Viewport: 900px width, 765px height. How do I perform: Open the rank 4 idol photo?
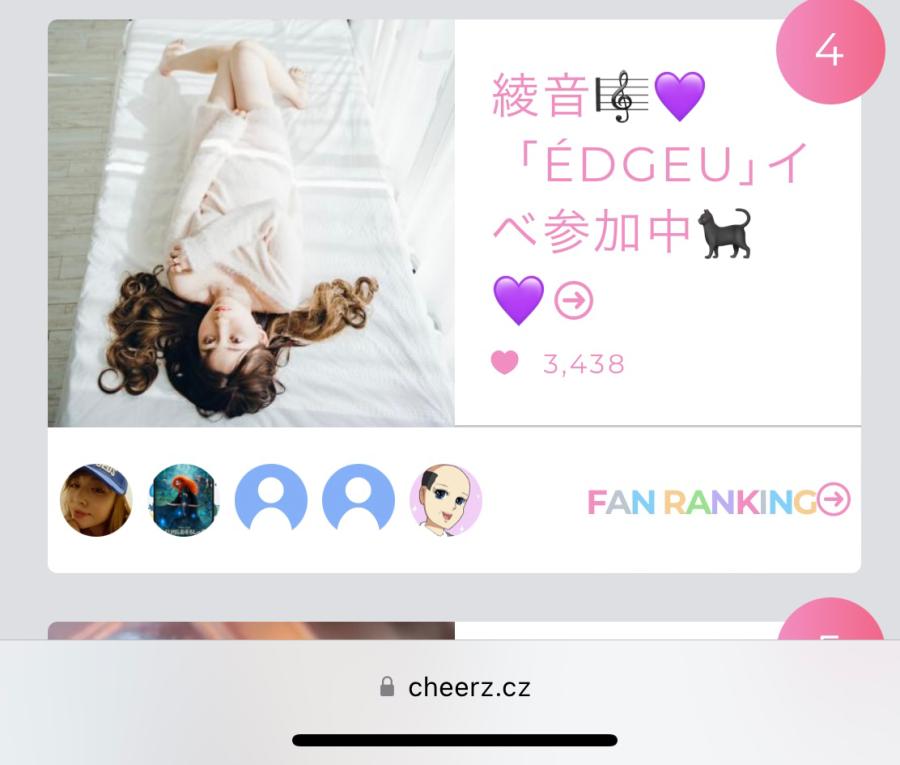(x=251, y=223)
